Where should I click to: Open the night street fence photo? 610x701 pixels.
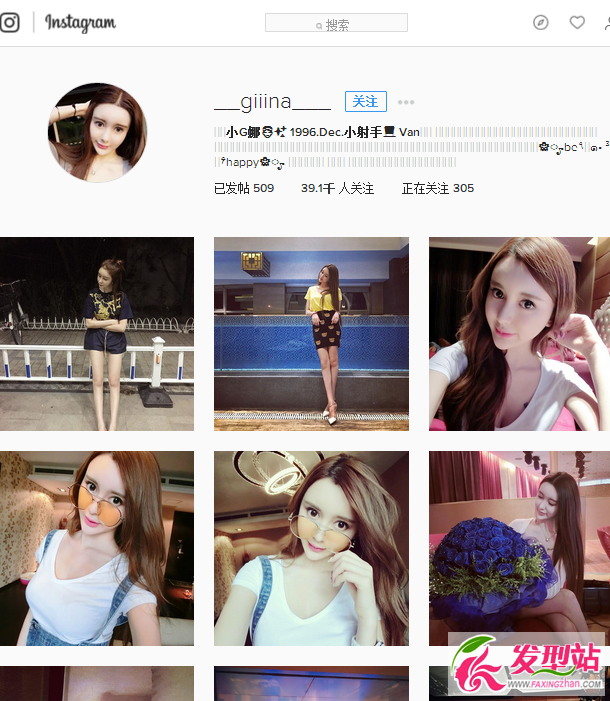click(97, 334)
